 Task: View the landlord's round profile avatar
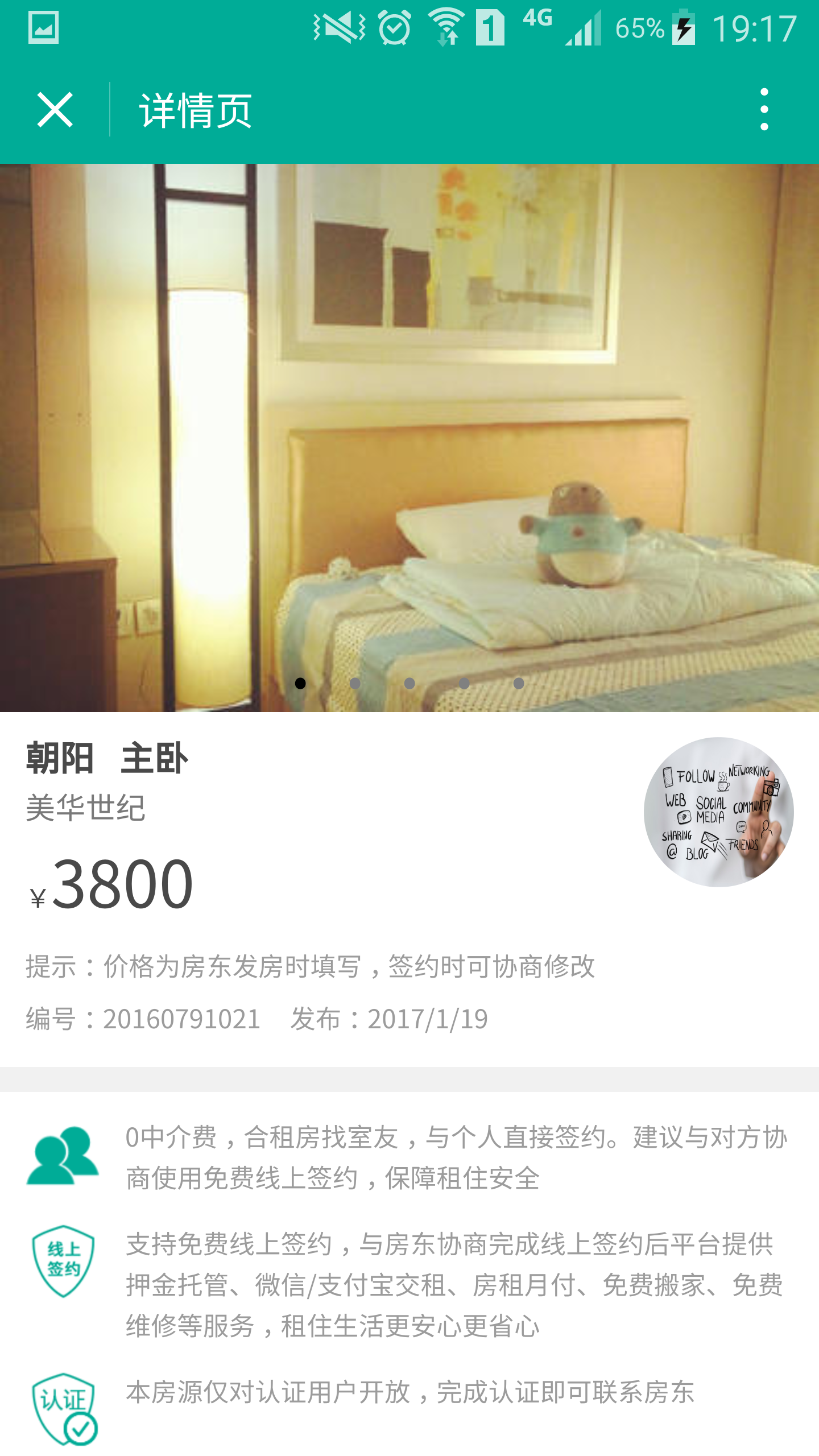coord(718,812)
